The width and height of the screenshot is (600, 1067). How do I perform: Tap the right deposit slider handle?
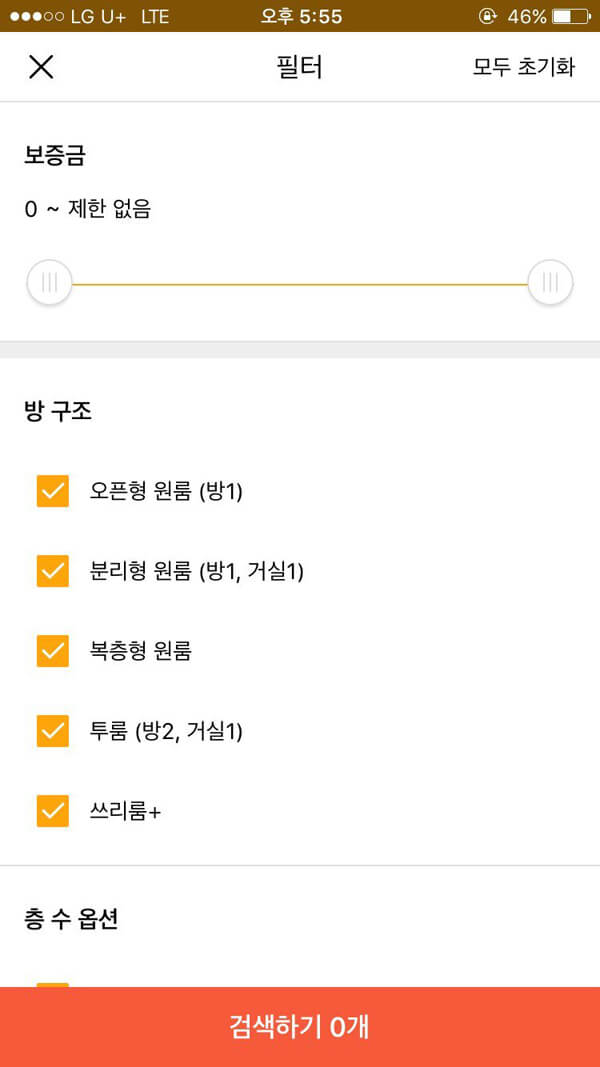pos(550,282)
